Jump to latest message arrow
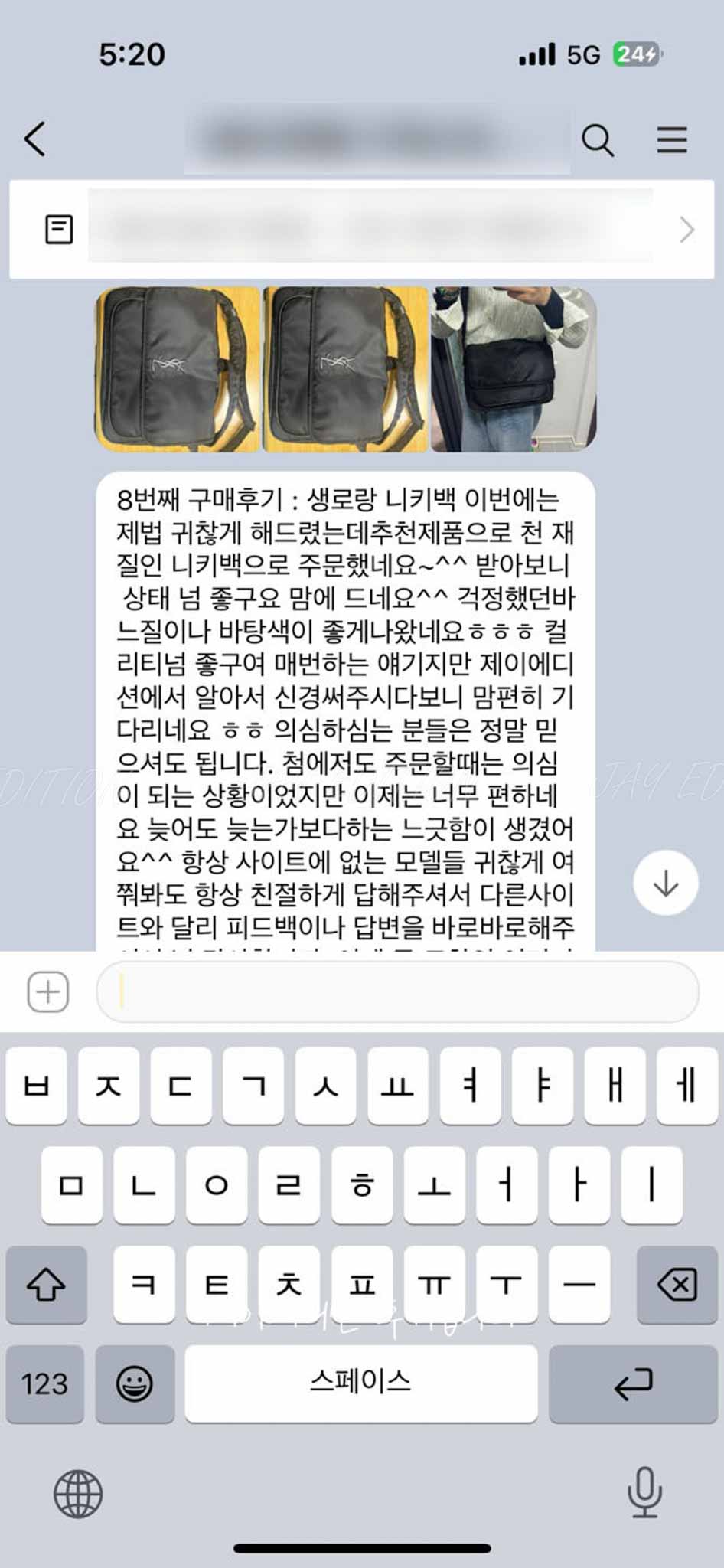Image resolution: width=724 pixels, height=1568 pixels. pos(665,883)
